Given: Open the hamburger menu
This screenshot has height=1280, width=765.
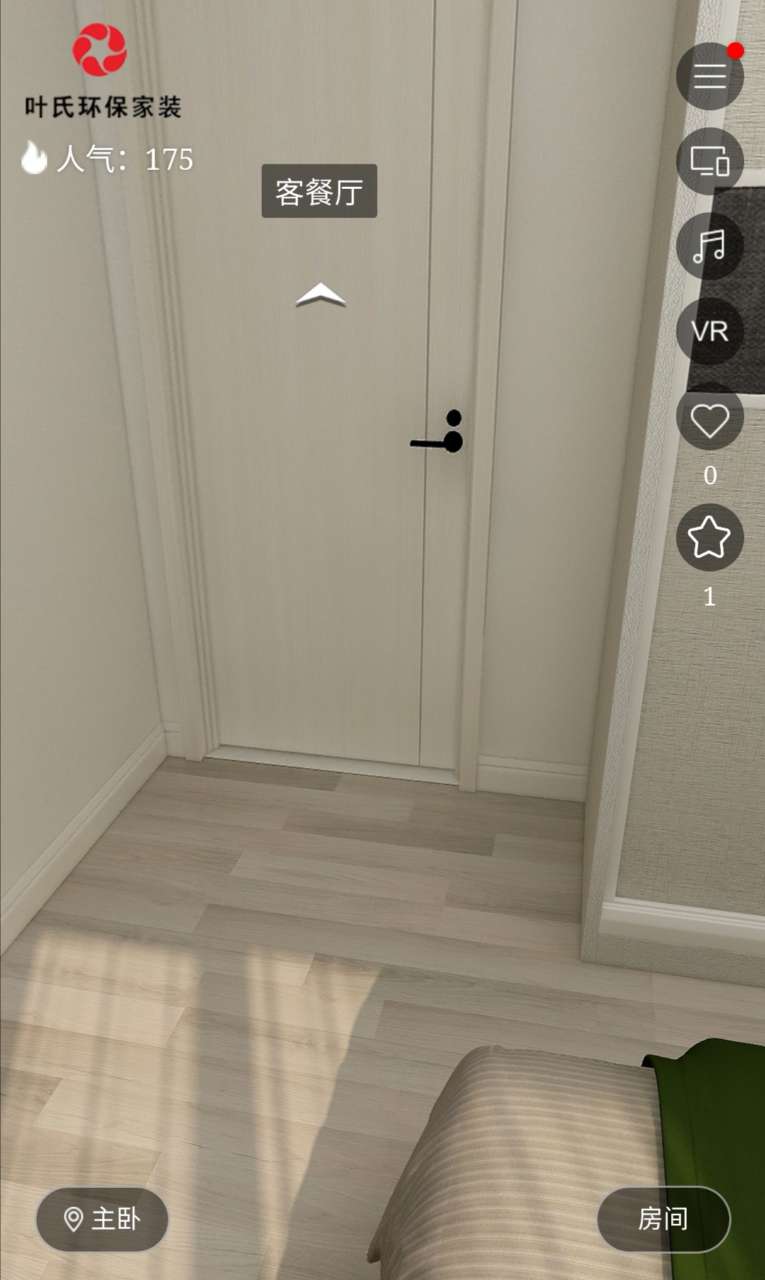Looking at the screenshot, I should [710, 76].
